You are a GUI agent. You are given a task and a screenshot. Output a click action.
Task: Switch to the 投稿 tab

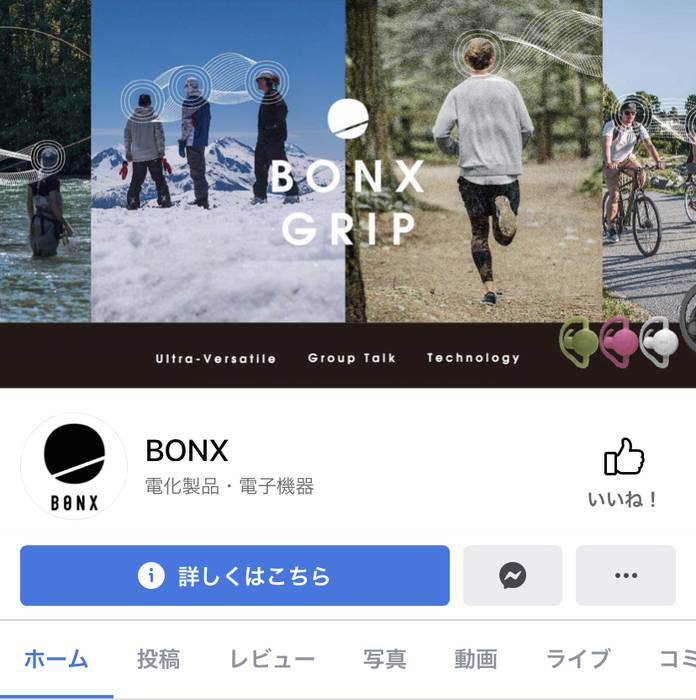(158, 659)
